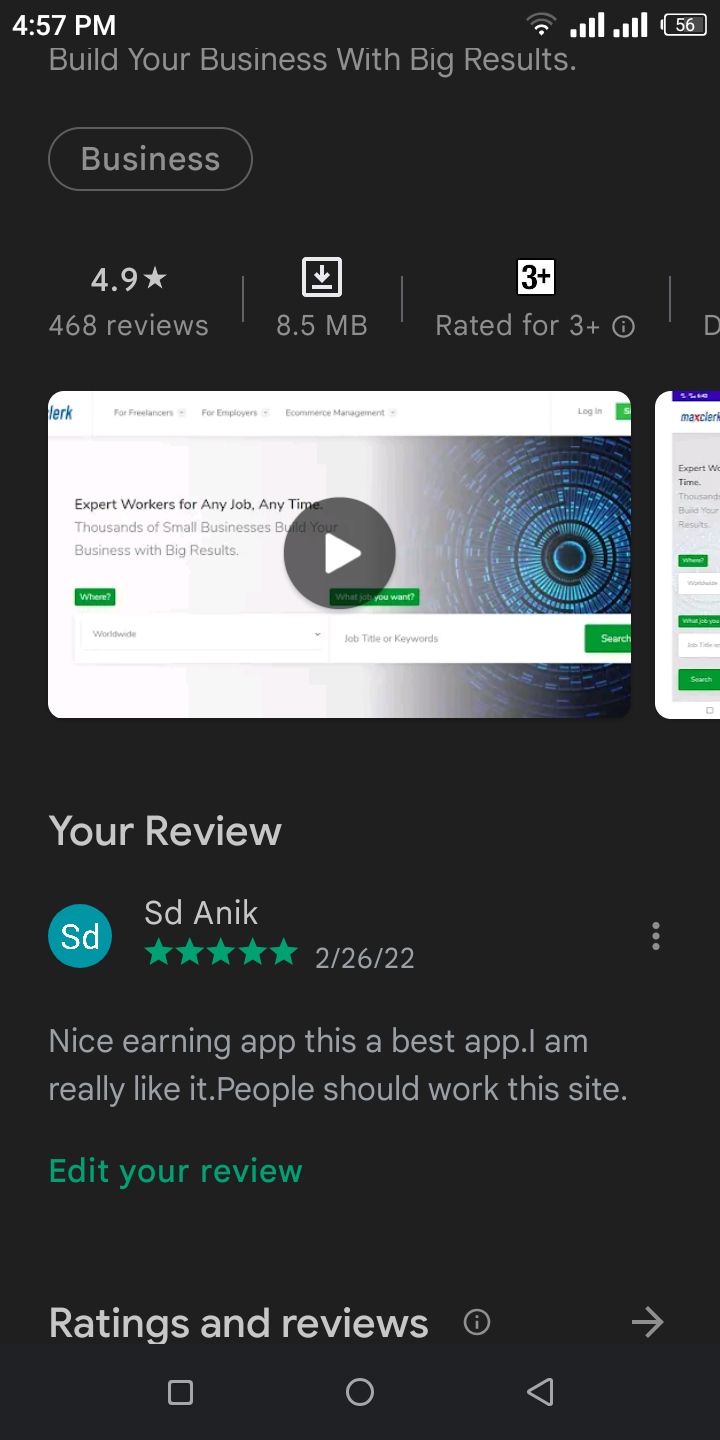Image resolution: width=720 pixels, height=1440 pixels.
Task: Go to the phone's home screen
Action: click(360, 1392)
